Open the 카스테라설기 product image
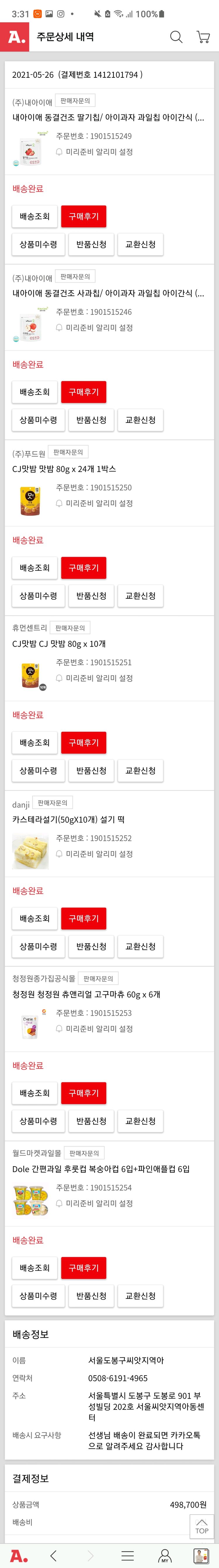This screenshot has height=1568, width=219. 30,851
